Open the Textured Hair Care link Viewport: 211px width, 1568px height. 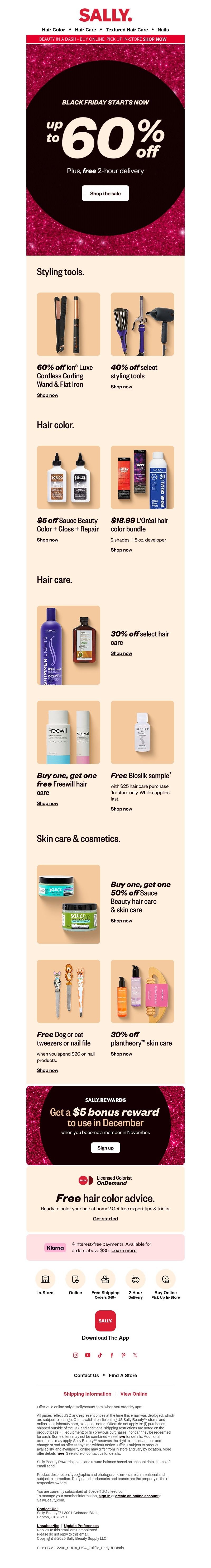pyautogui.click(x=127, y=29)
